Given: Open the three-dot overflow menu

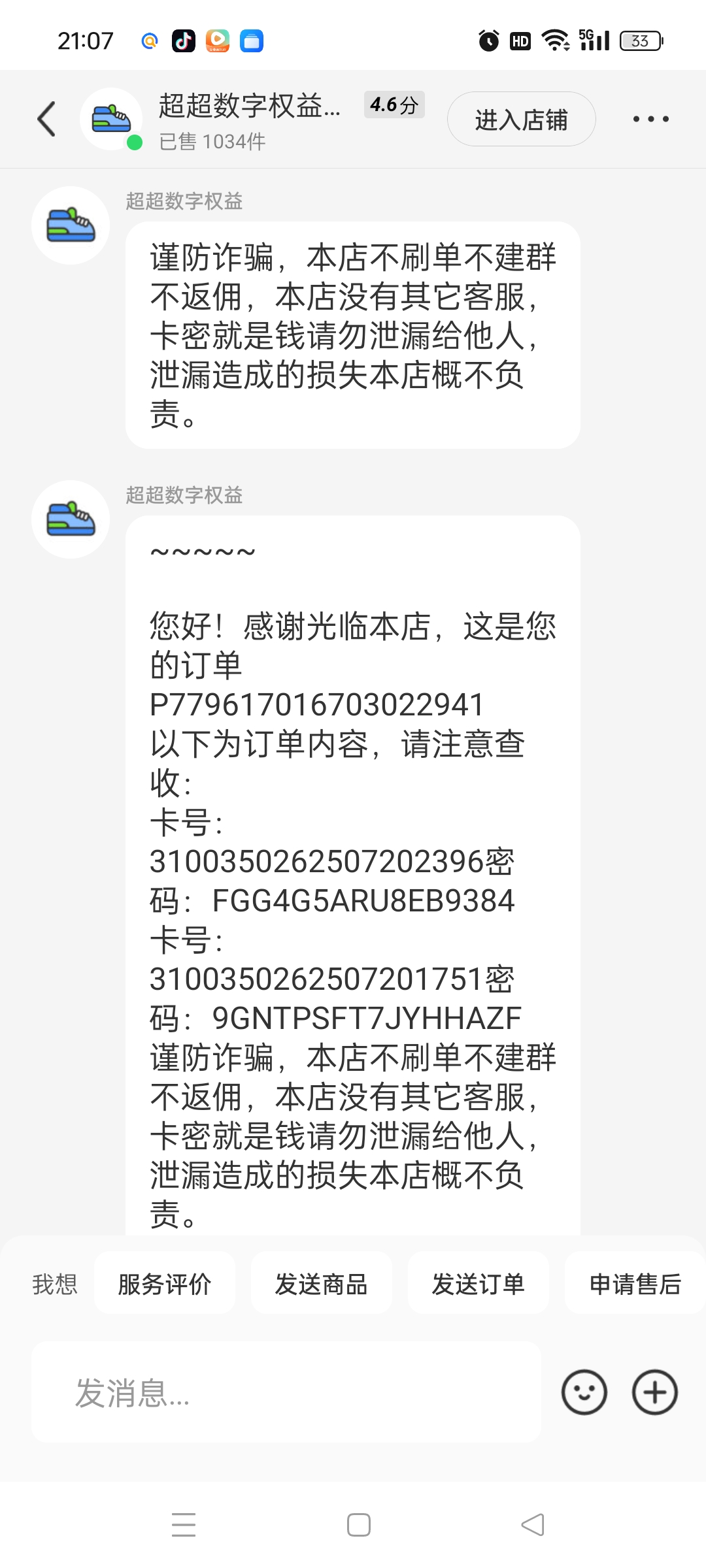Looking at the screenshot, I should (x=650, y=119).
